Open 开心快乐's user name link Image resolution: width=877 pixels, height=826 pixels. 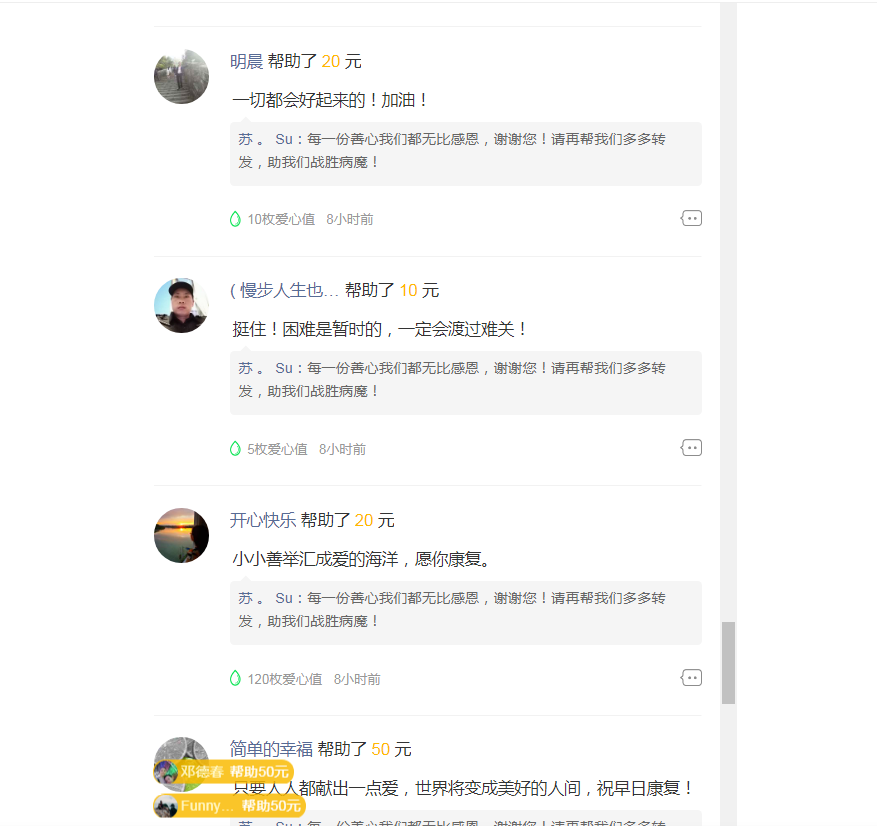tap(262, 520)
